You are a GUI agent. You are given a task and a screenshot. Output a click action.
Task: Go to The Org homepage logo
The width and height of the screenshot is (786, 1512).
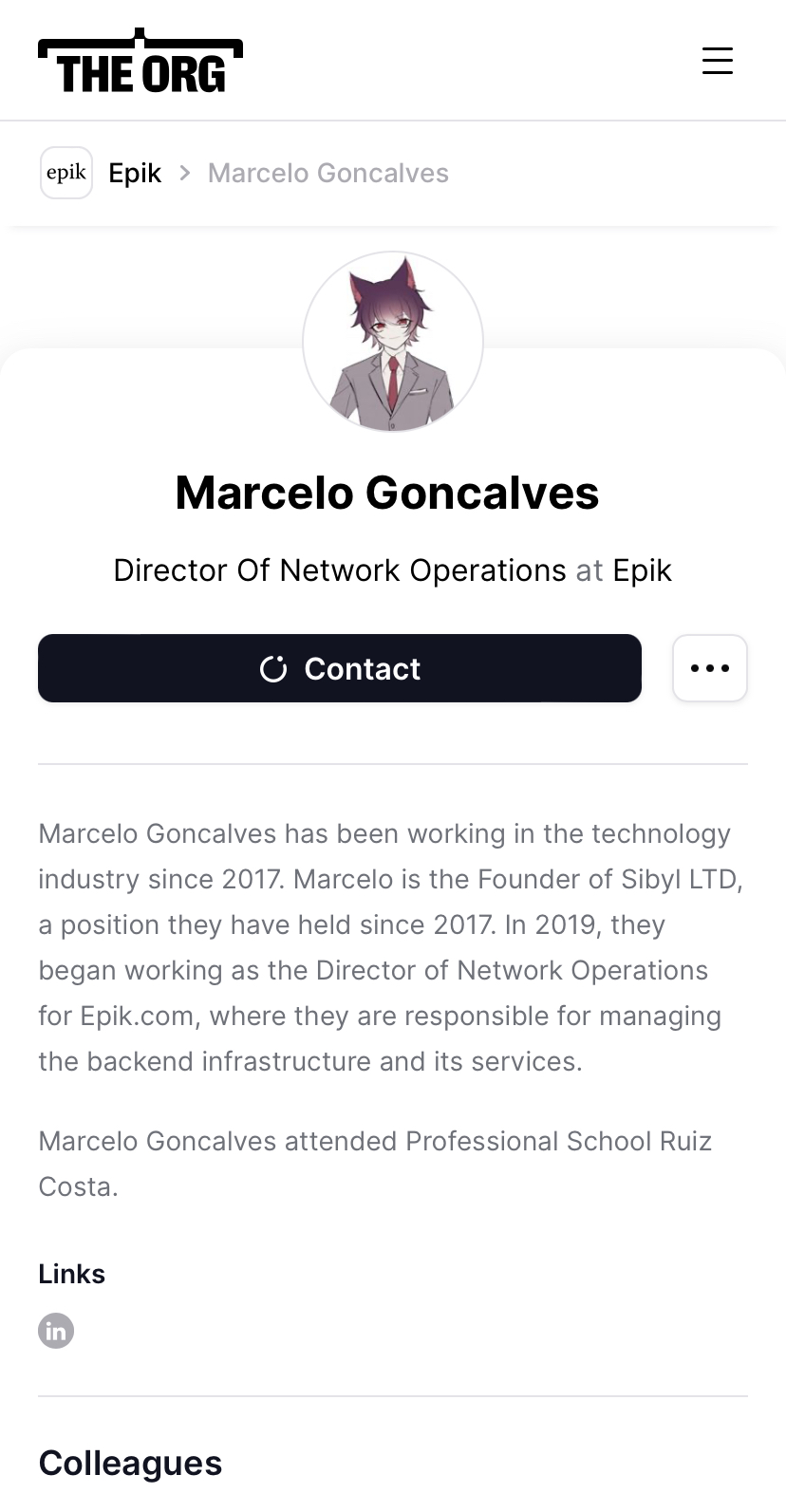tap(140, 61)
